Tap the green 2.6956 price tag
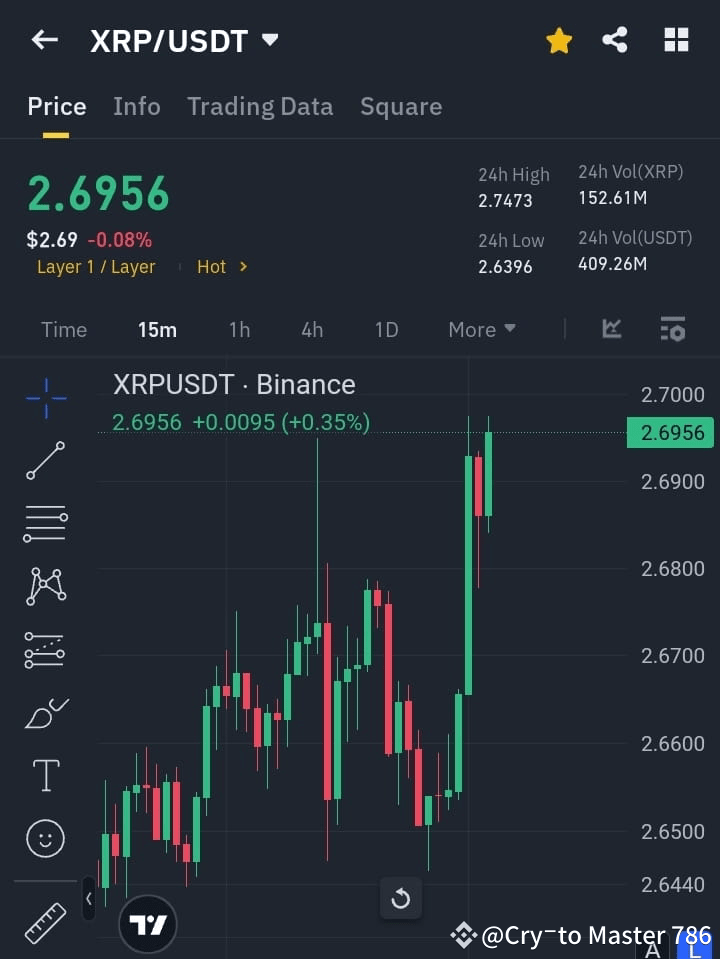The width and height of the screenshot is (720, 959). click(x=670, y=432)
